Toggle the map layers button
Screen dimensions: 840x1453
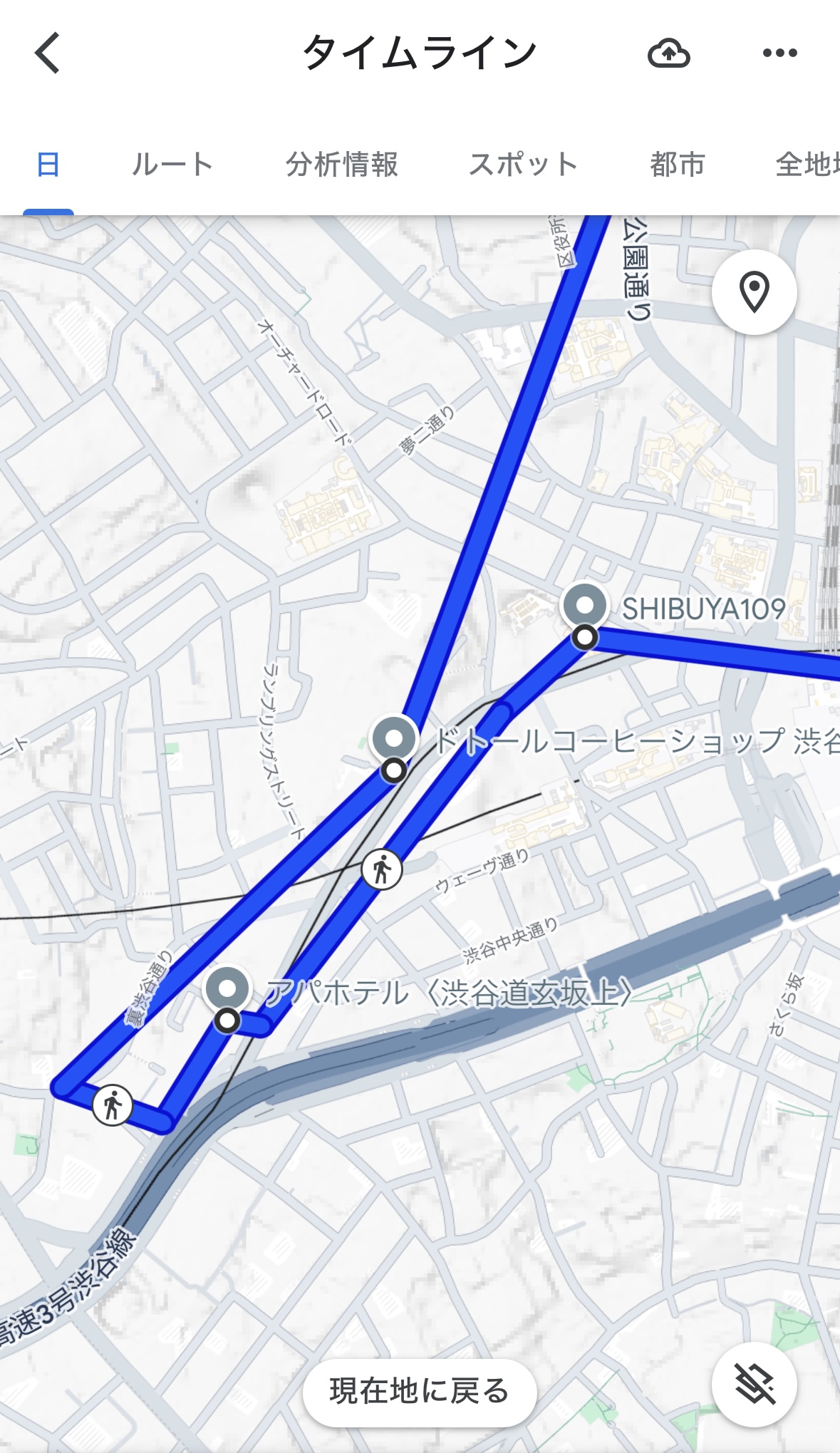(x=755, y=1385)
